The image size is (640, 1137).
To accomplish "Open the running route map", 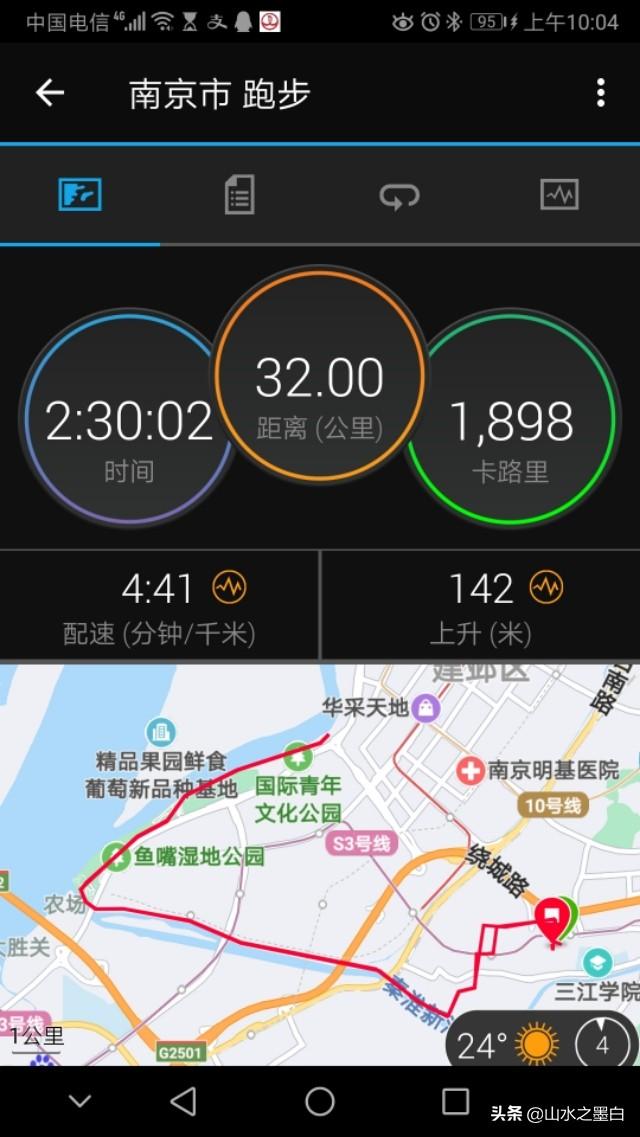I will point(320,864).
